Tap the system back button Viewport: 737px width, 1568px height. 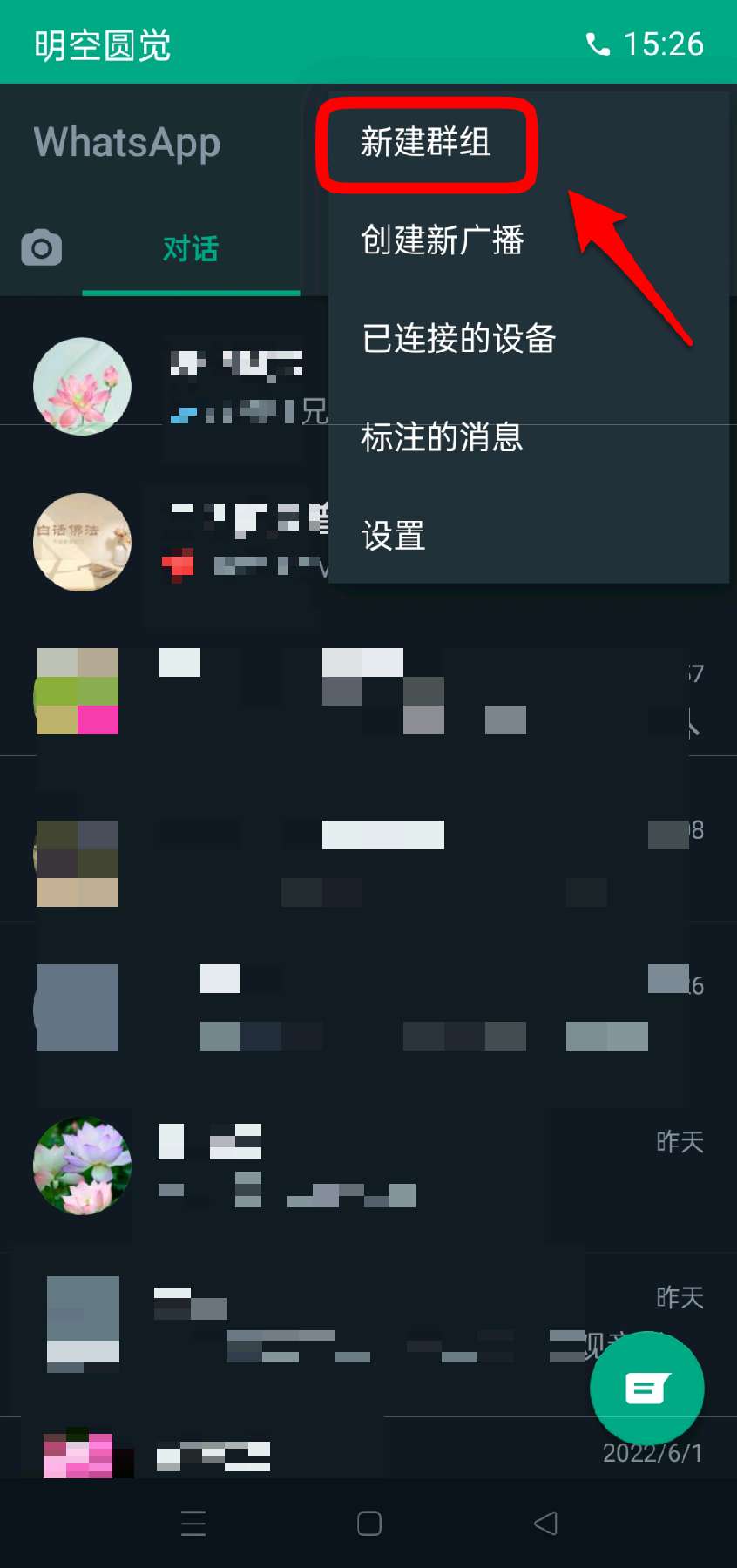(545, 1524)
